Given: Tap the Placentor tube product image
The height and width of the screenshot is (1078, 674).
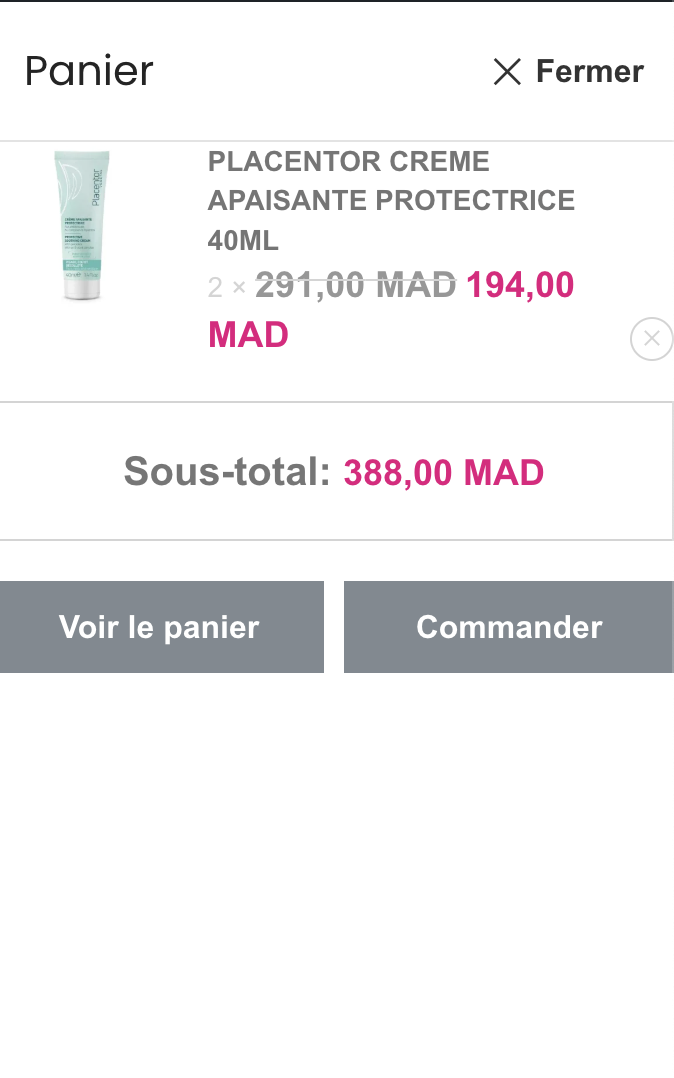Looking at the screenshot, I should coord(81,225).
